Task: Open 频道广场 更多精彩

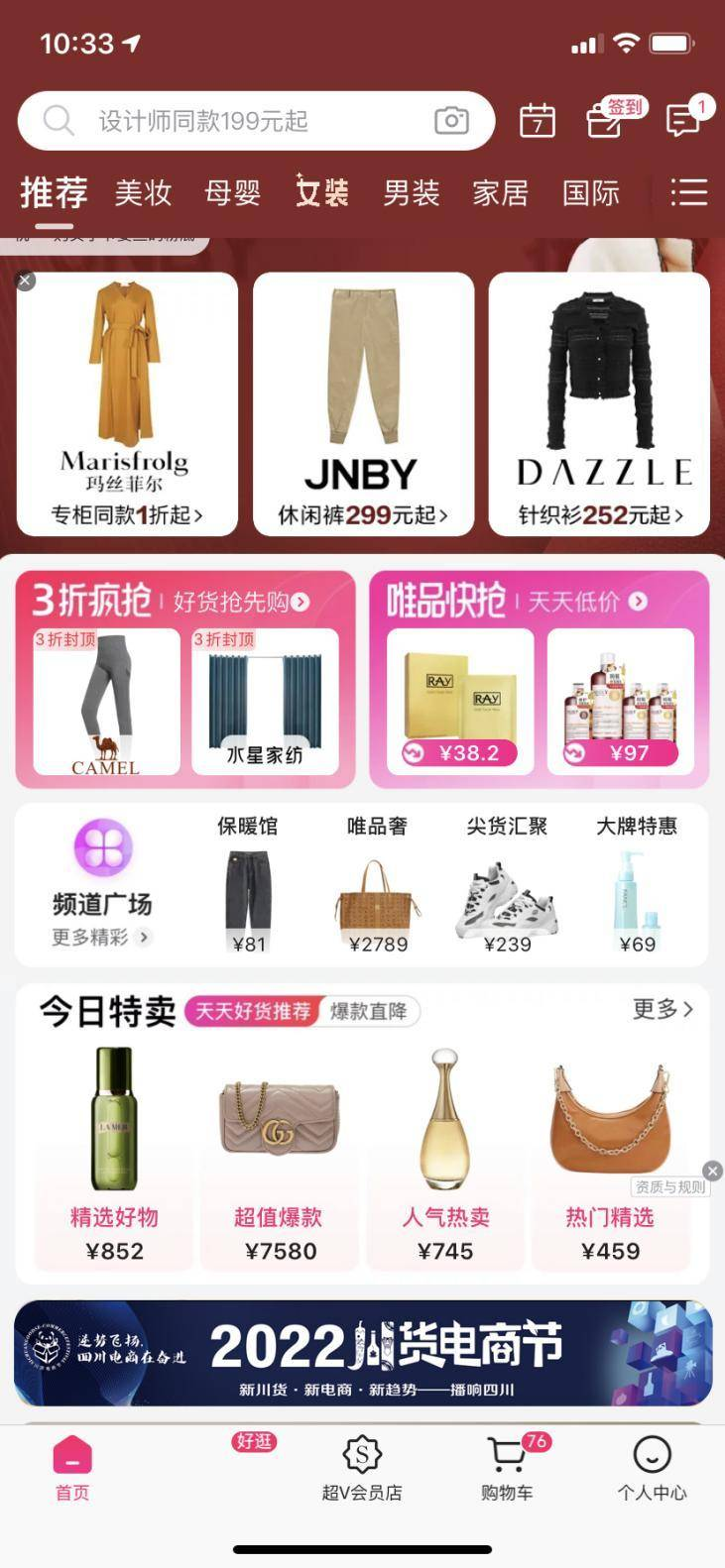Action: pyautogui.click(x=102, y=885)
